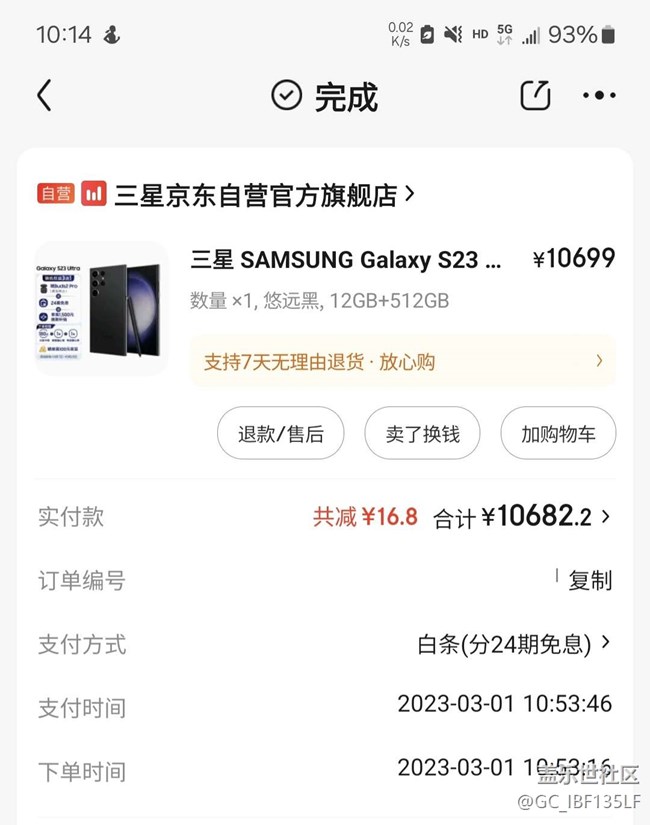650x825 pixels.
Task: Expand the 实付款 total payment details
Action: click(x=545, y=517)
